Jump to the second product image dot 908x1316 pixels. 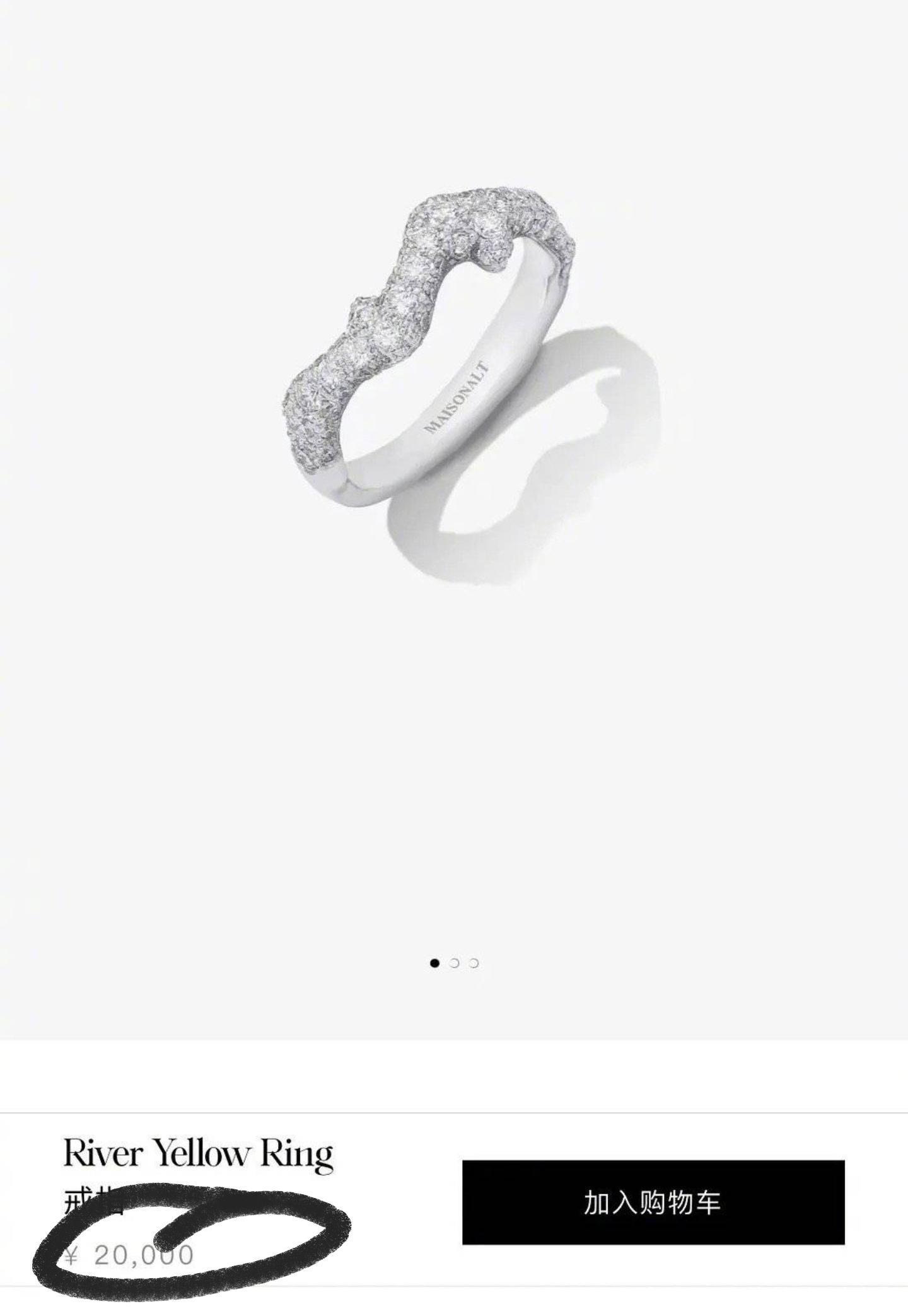click(x=454, y=963)
